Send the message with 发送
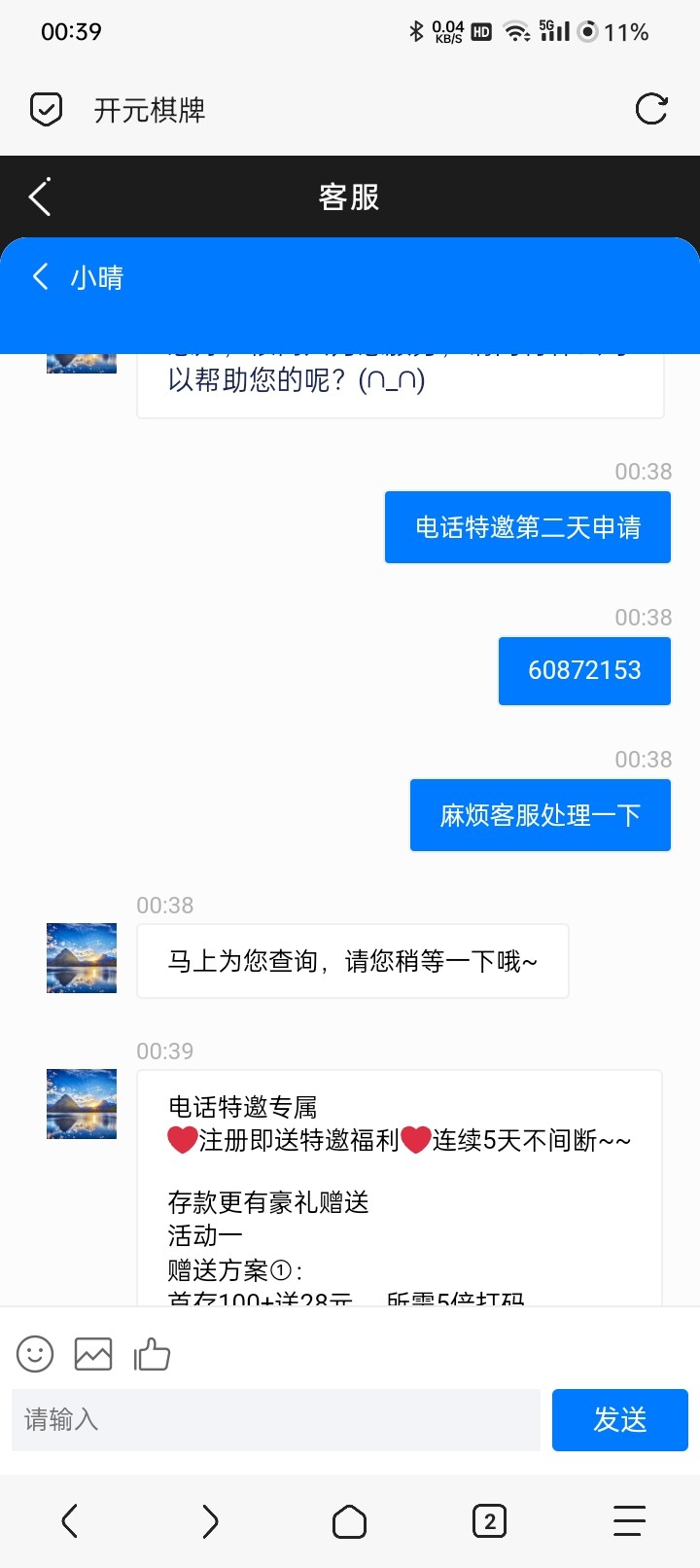Image resolution: width=700 pixels, height=1568 pixels. coord(619,1420)
